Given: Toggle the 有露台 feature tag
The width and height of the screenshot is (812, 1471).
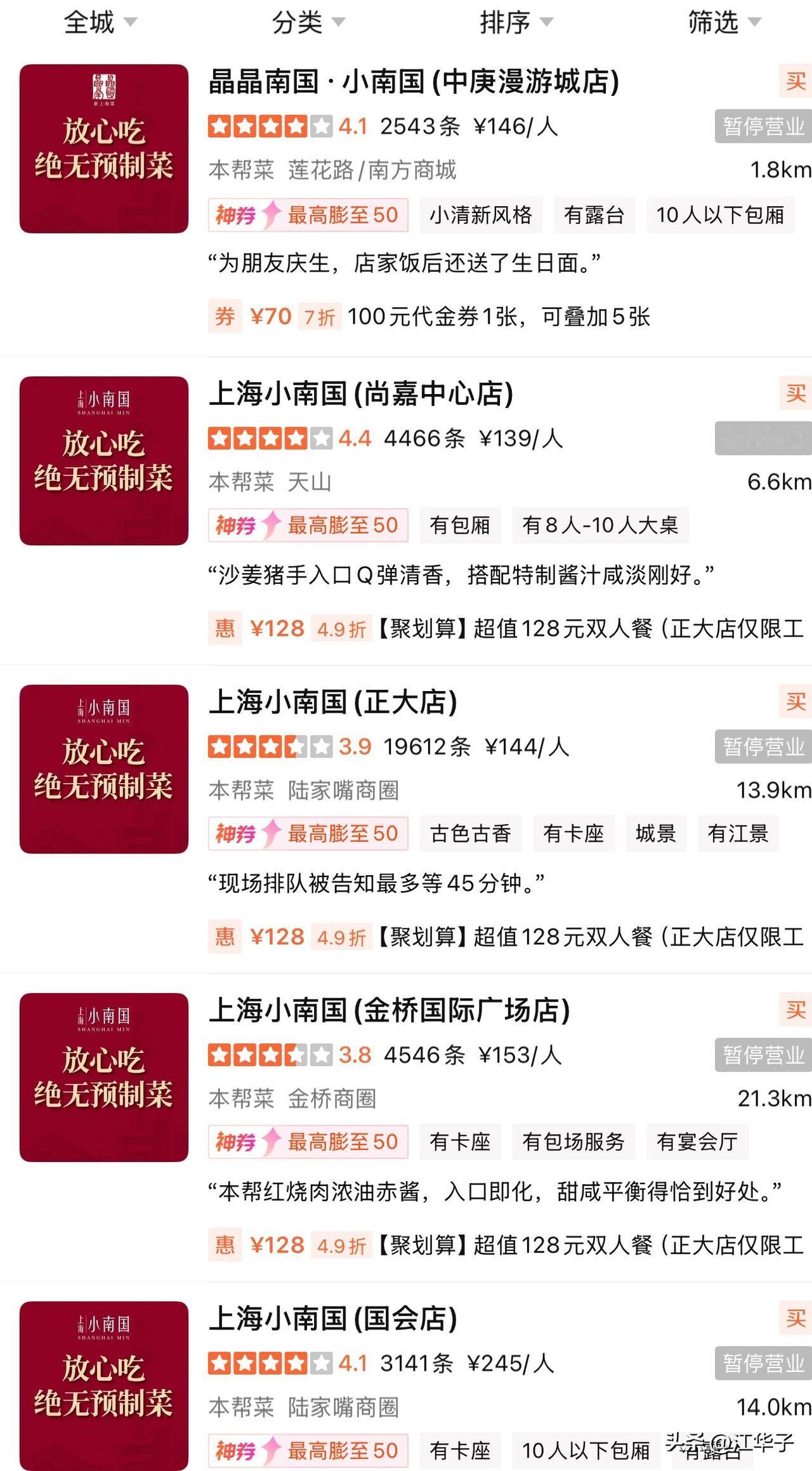Looking at the screenshot, I should pos(593,216).
